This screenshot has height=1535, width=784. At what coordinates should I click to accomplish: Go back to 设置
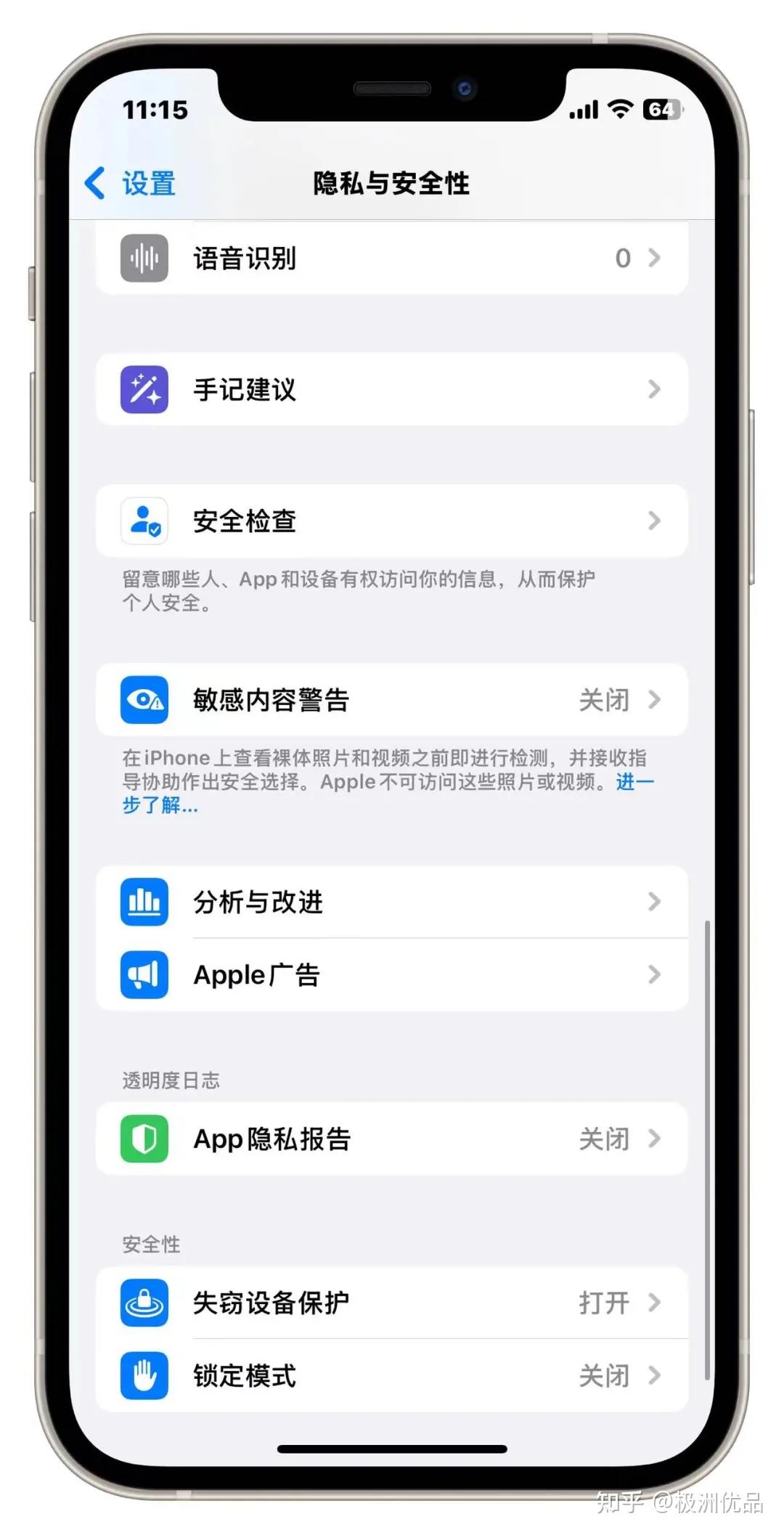click(x=131, y=183)
